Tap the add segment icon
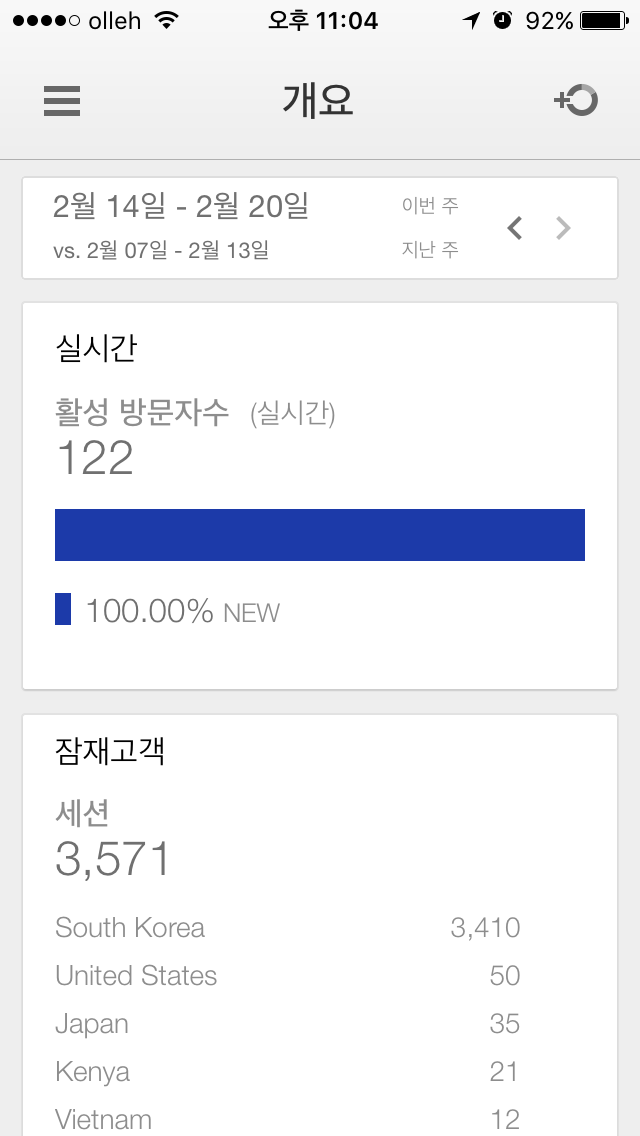The height and width of the screenshot is (1136, 640). (x=576, y=101)
